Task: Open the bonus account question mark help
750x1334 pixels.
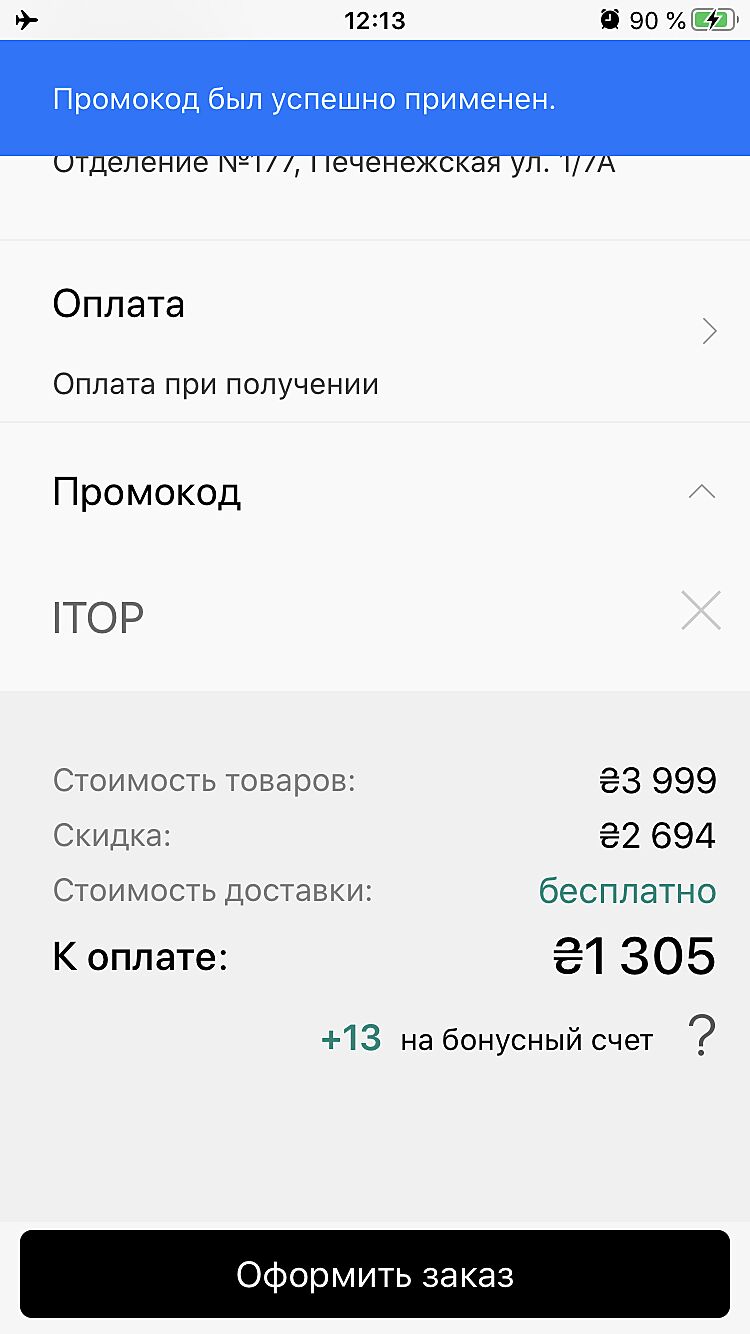Action: (x=702, y=1036)
